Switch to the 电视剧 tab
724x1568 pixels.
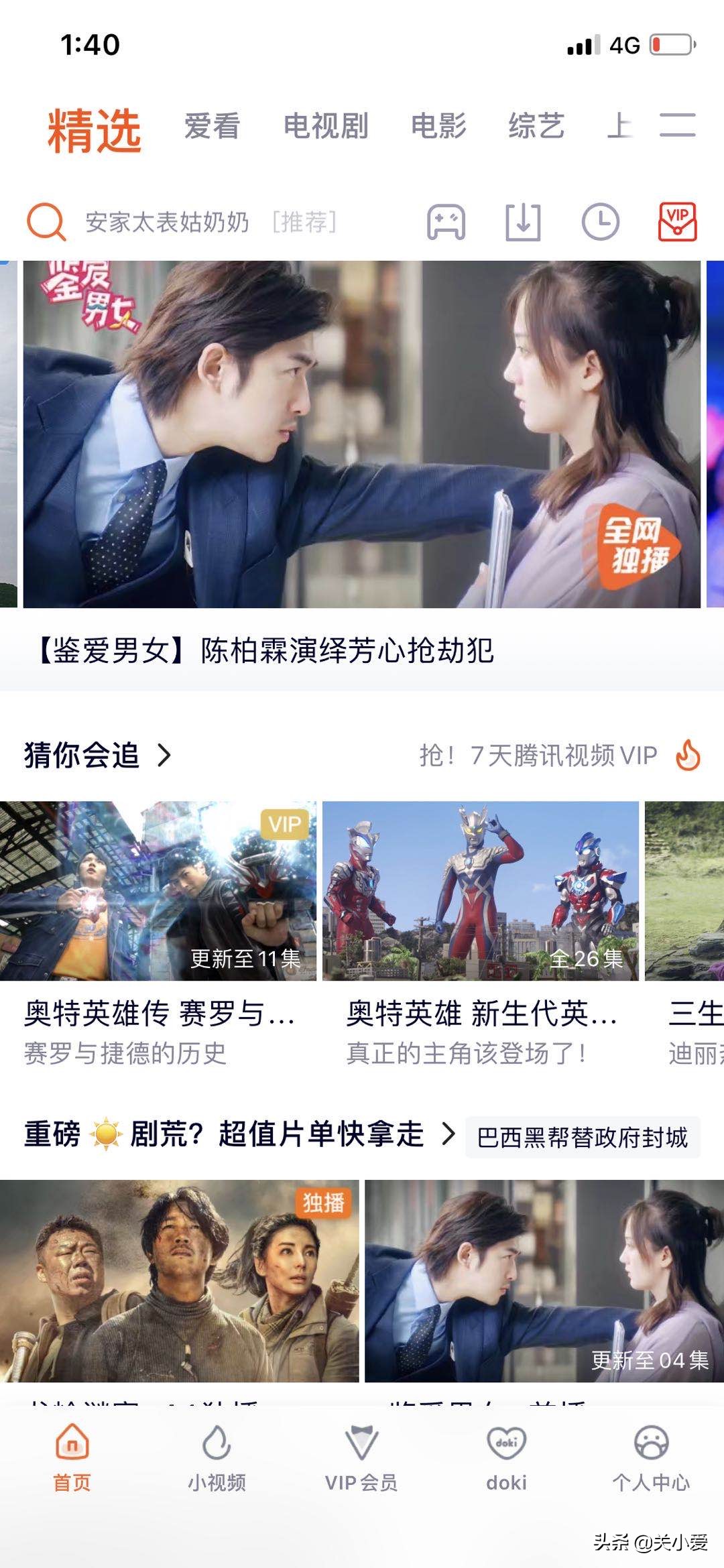(326, 126)
